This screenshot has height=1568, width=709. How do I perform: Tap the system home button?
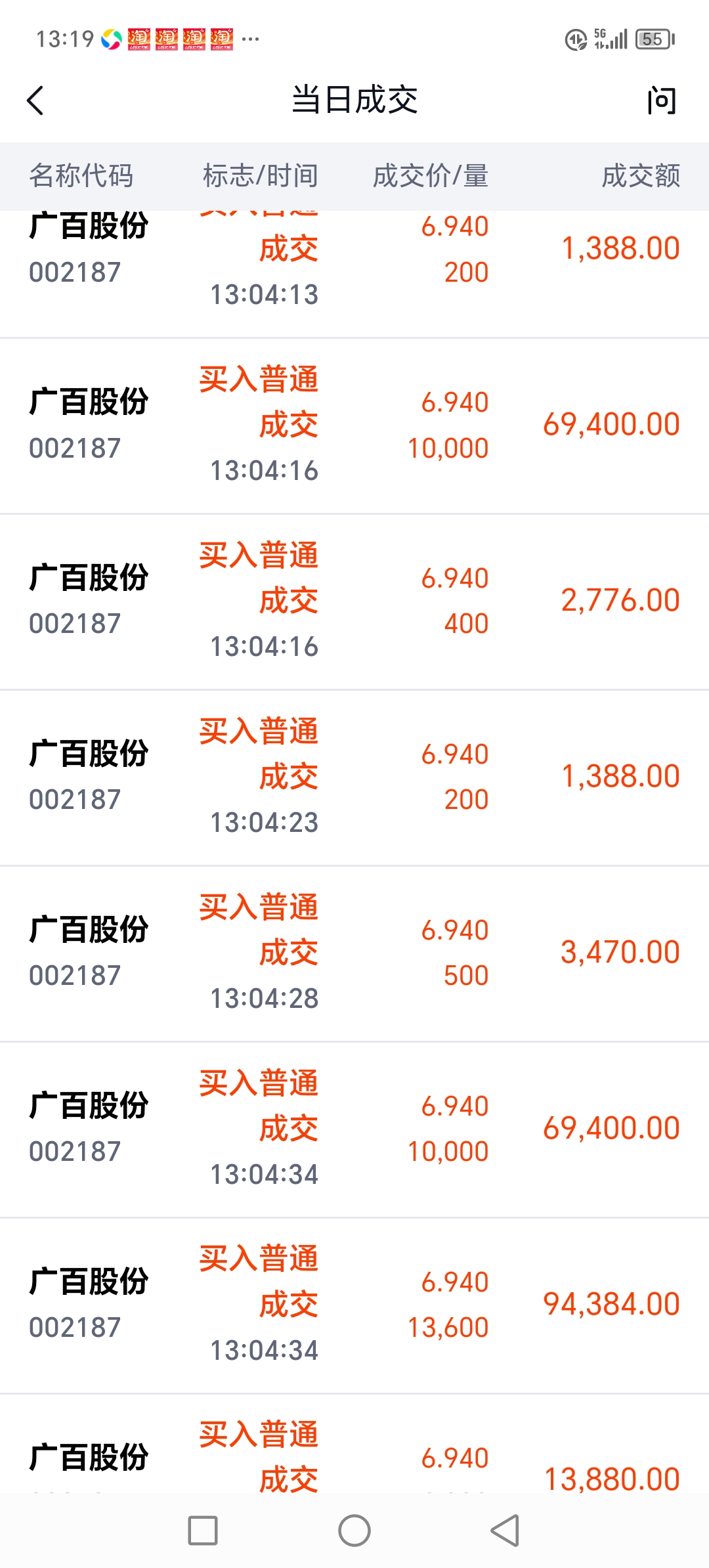(x=354, y=1531)
